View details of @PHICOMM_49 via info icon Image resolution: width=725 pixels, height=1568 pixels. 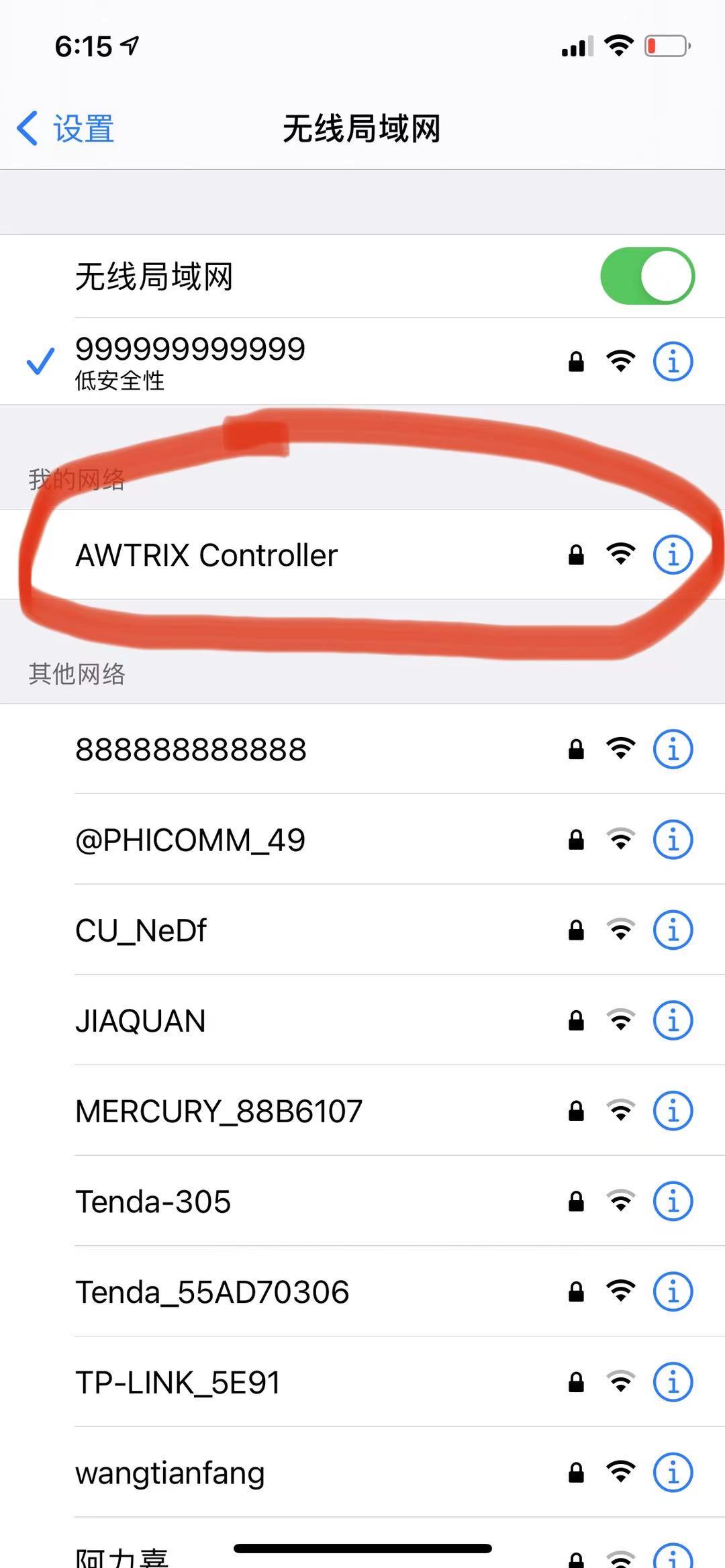pyautogui.click(x=673, y=839)
